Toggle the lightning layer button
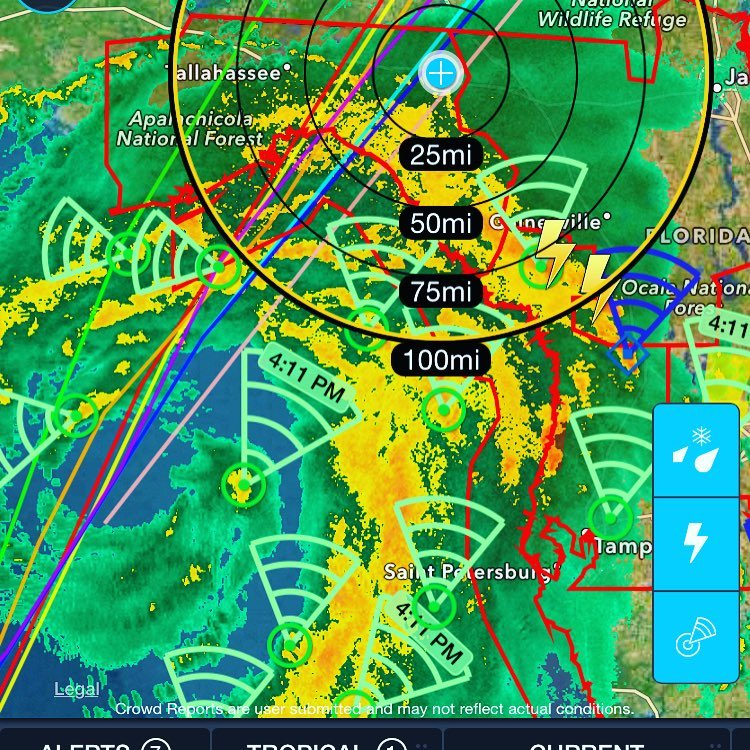 (696, 543)
